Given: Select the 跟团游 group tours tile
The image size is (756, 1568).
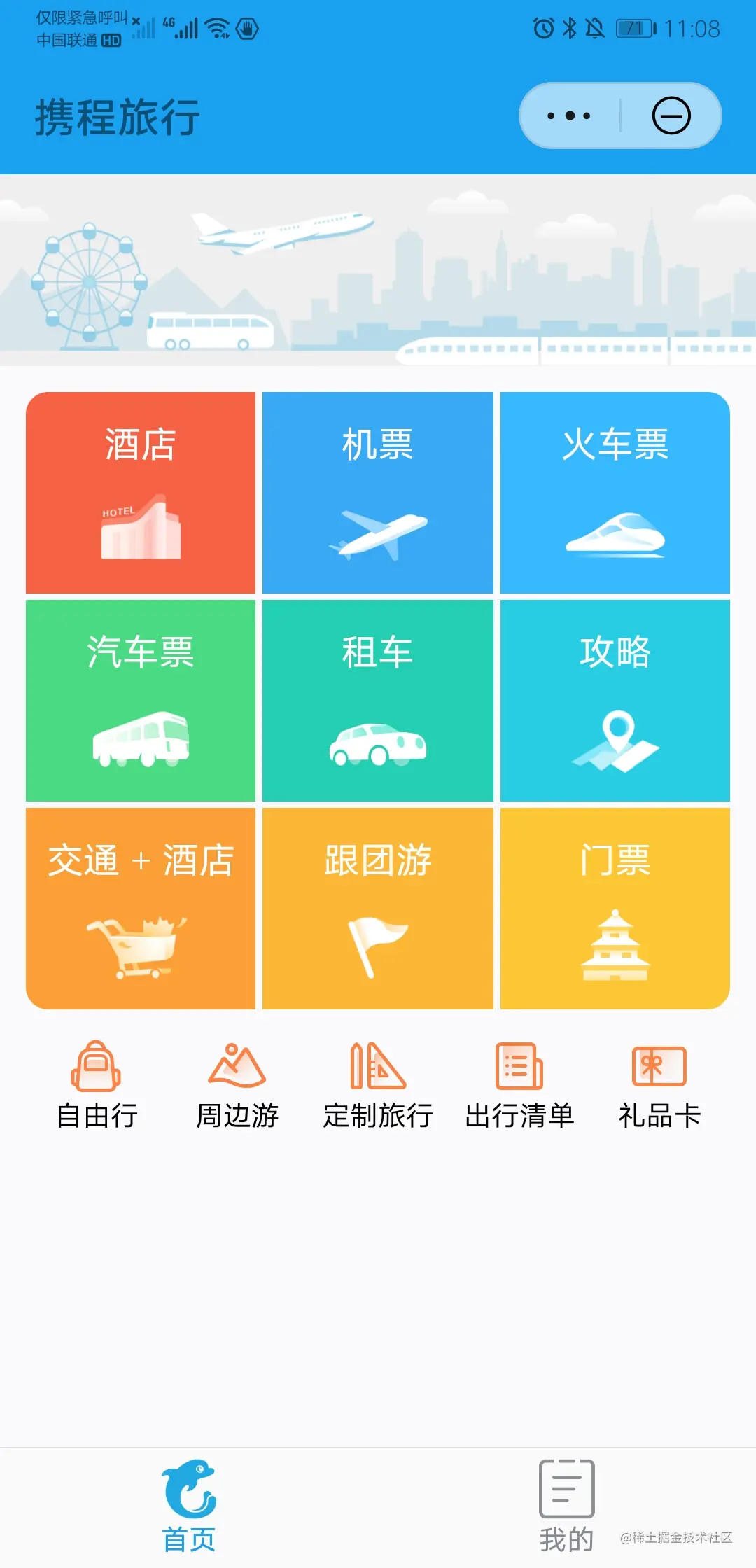Looking at the screenshot, I should pyautogui.click(x=378, y=908).
